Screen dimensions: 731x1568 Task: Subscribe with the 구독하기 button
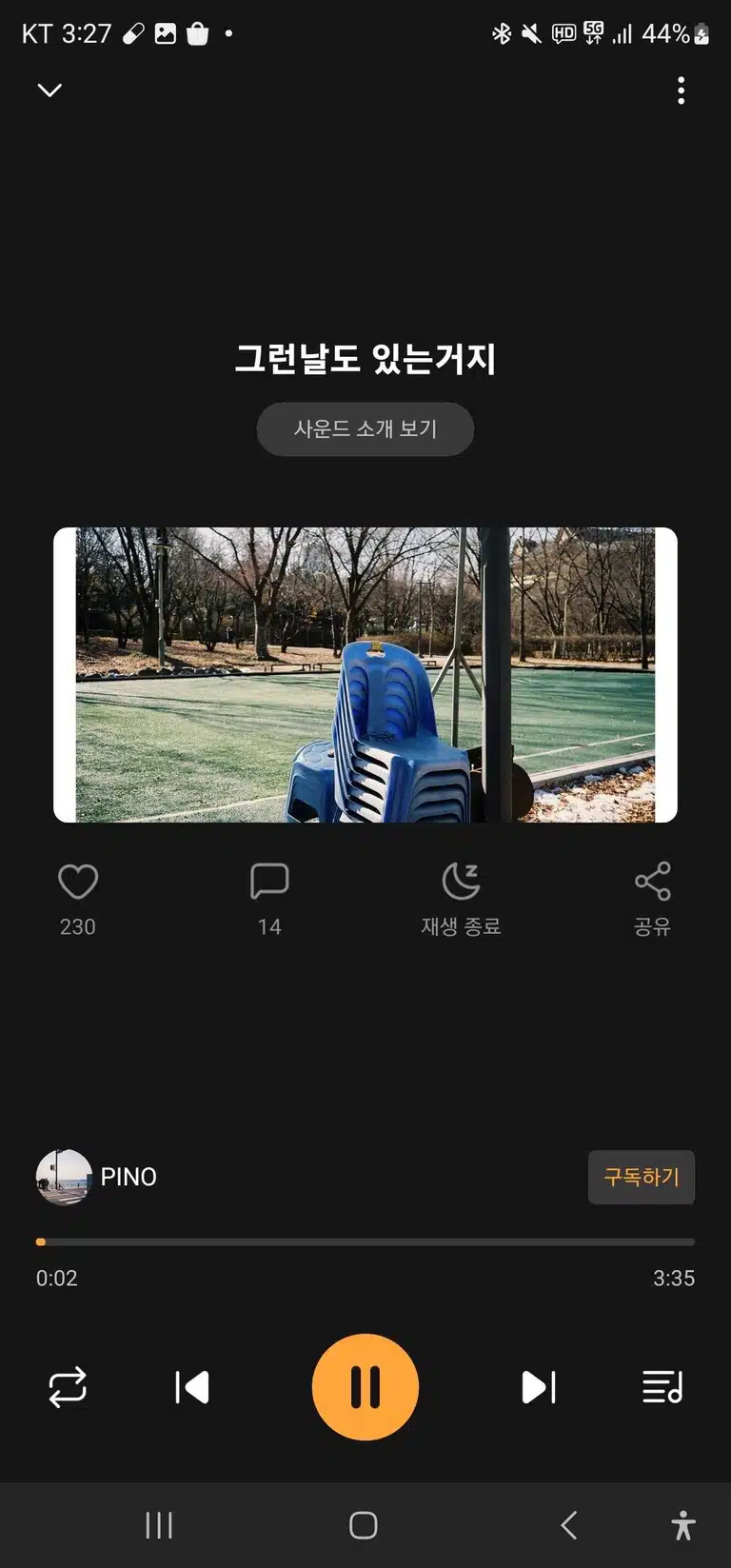coord(642,1178)
